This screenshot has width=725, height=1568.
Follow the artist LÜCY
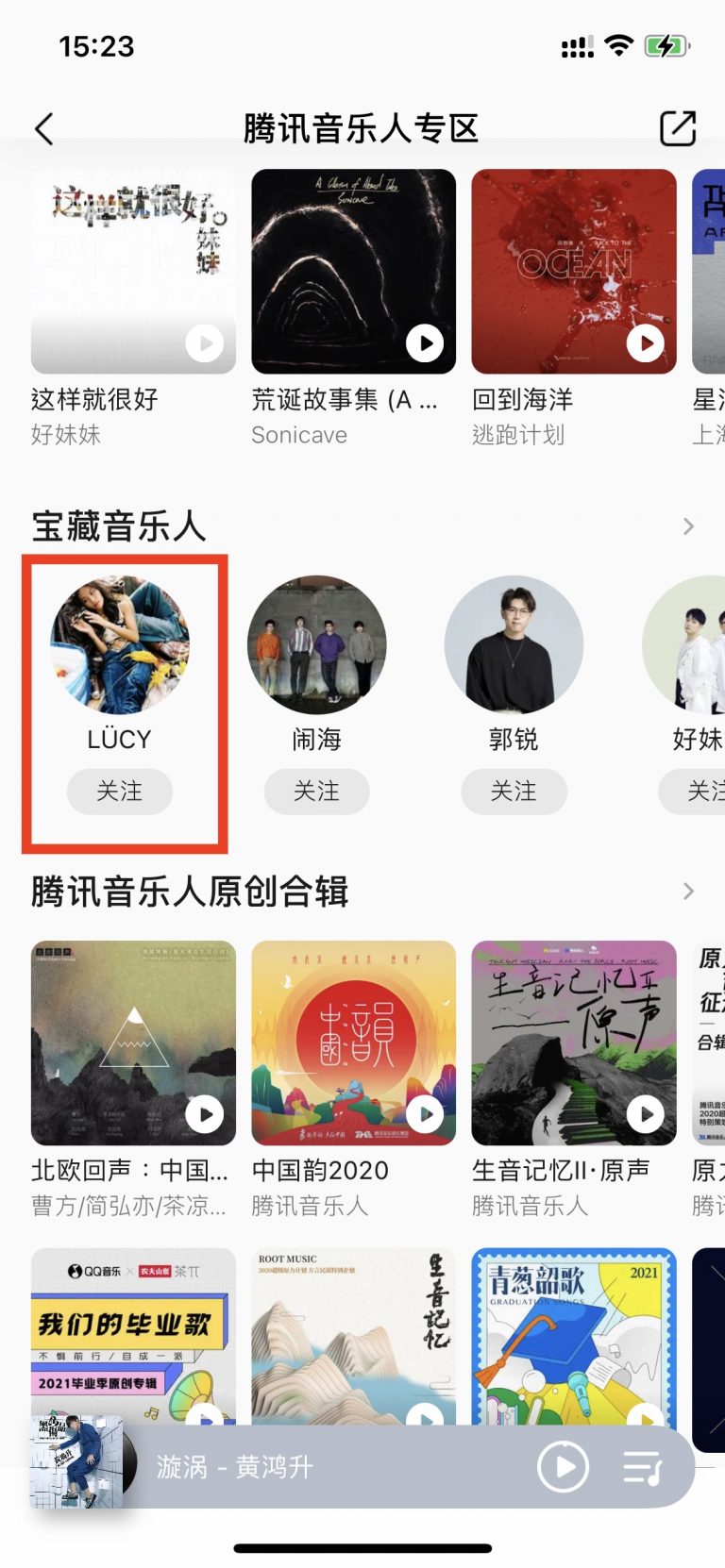click(x=119, y=791)
